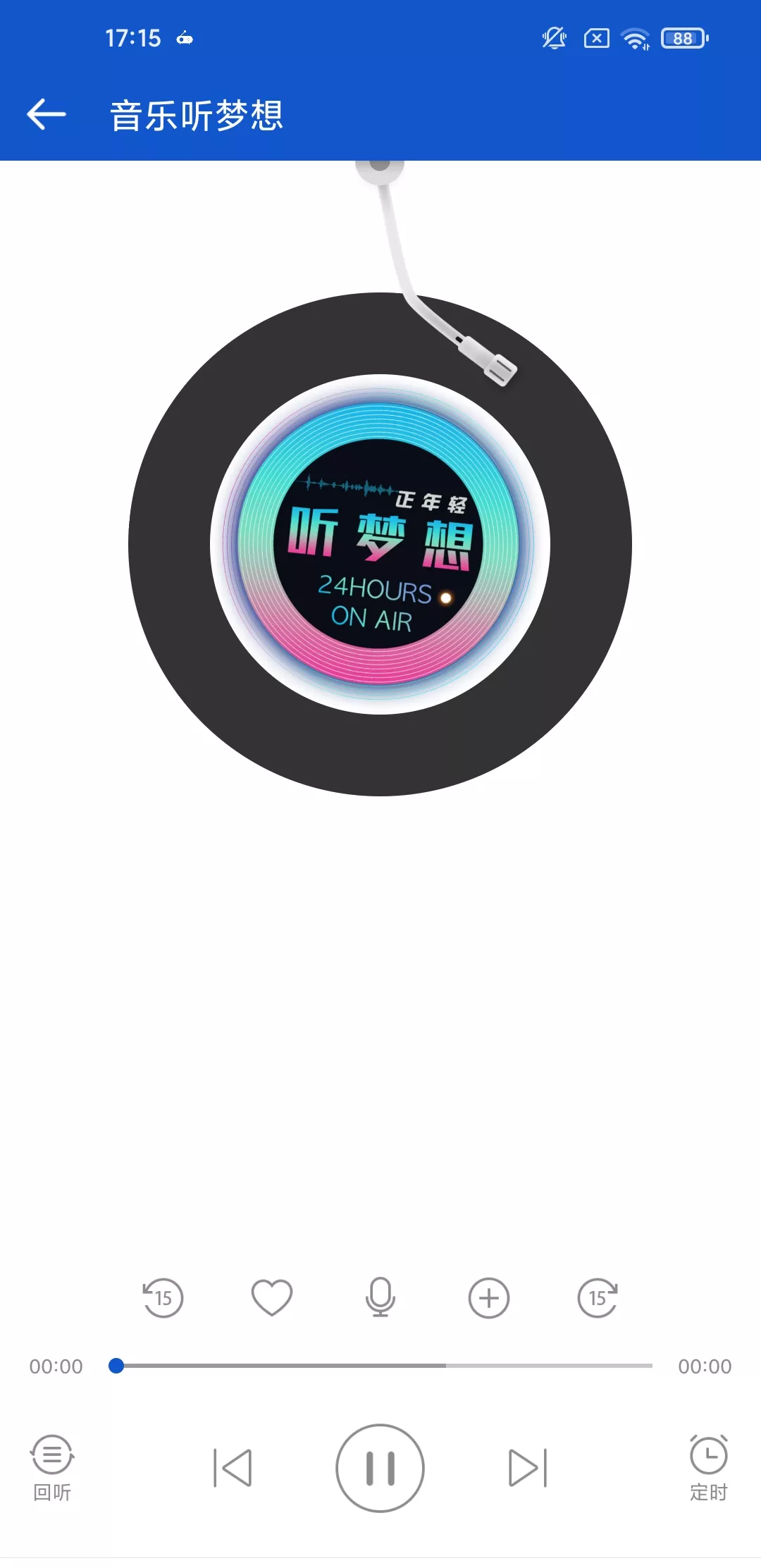Tap the plus circle icon

(489, 1297)
